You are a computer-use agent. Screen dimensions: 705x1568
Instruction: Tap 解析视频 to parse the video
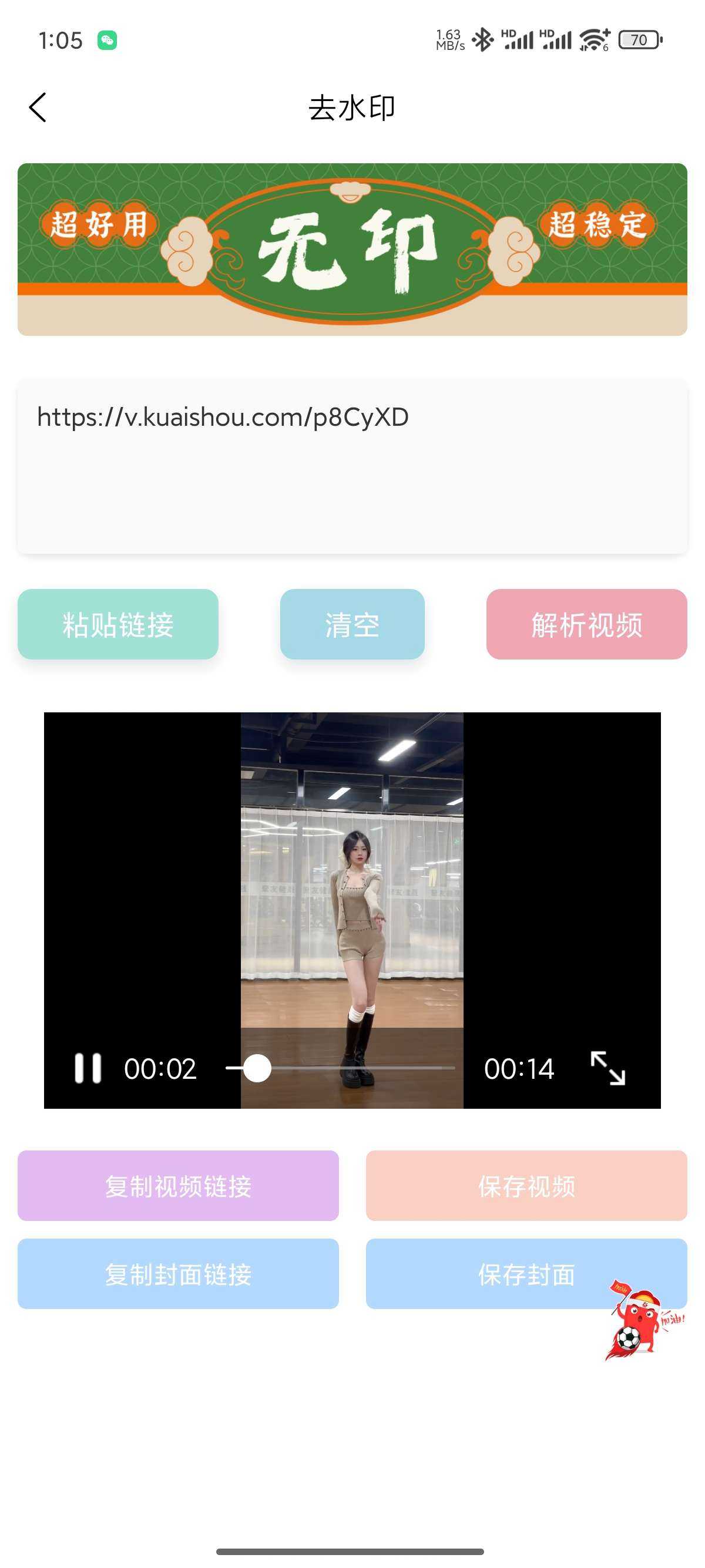point(586,624)
